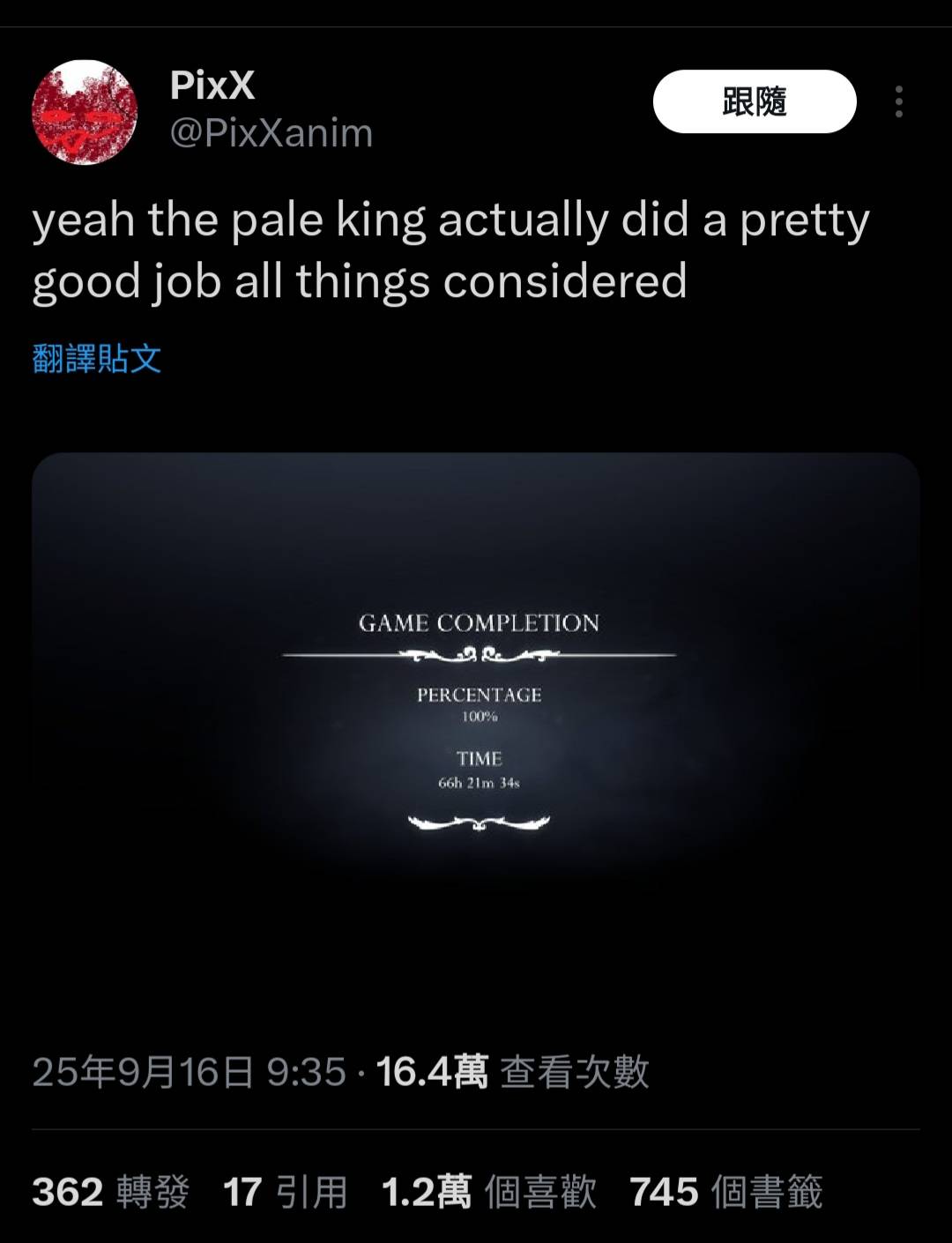This screenshot has width=952, height=1243.
Task: Open the Game Completion image
Action: pos(476,723)
